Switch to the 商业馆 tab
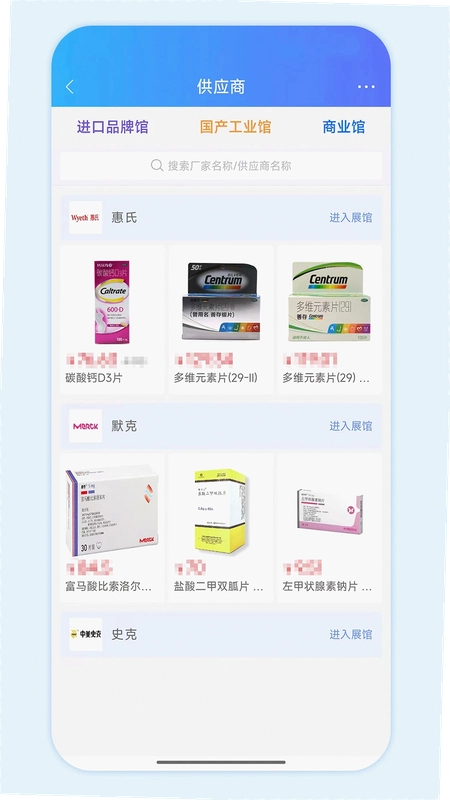Viewport: 450px width, 800px height. pos(344,127)
